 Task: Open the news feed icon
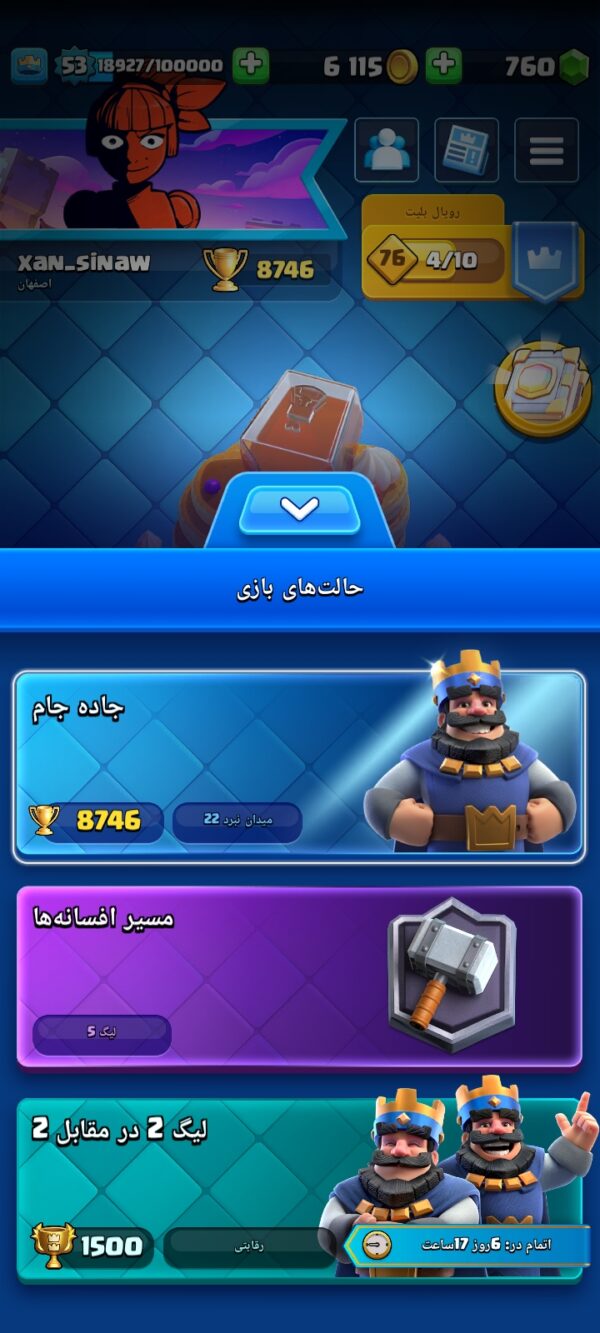coord(466,150)
